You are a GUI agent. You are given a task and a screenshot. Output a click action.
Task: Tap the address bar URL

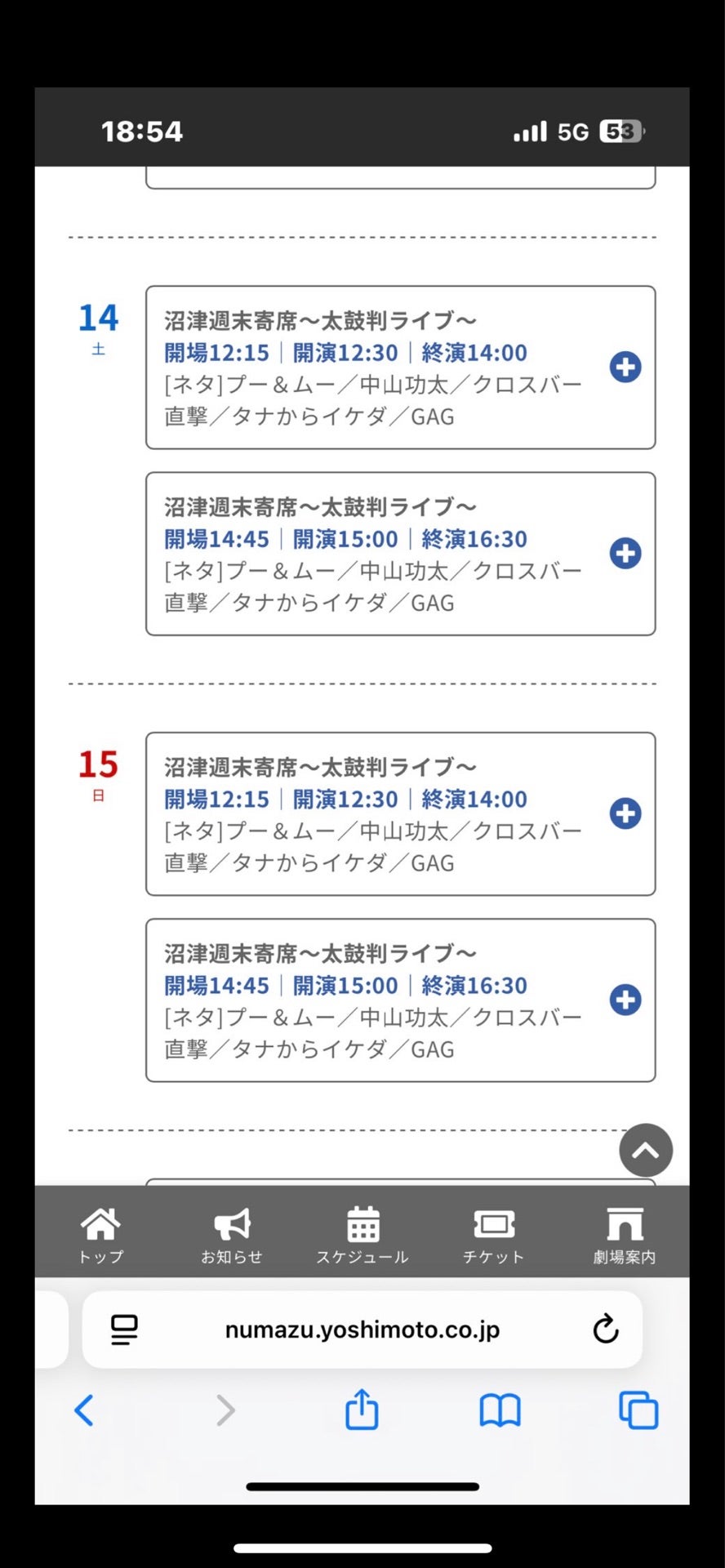pyautogui.click(x=362, y=1330)
